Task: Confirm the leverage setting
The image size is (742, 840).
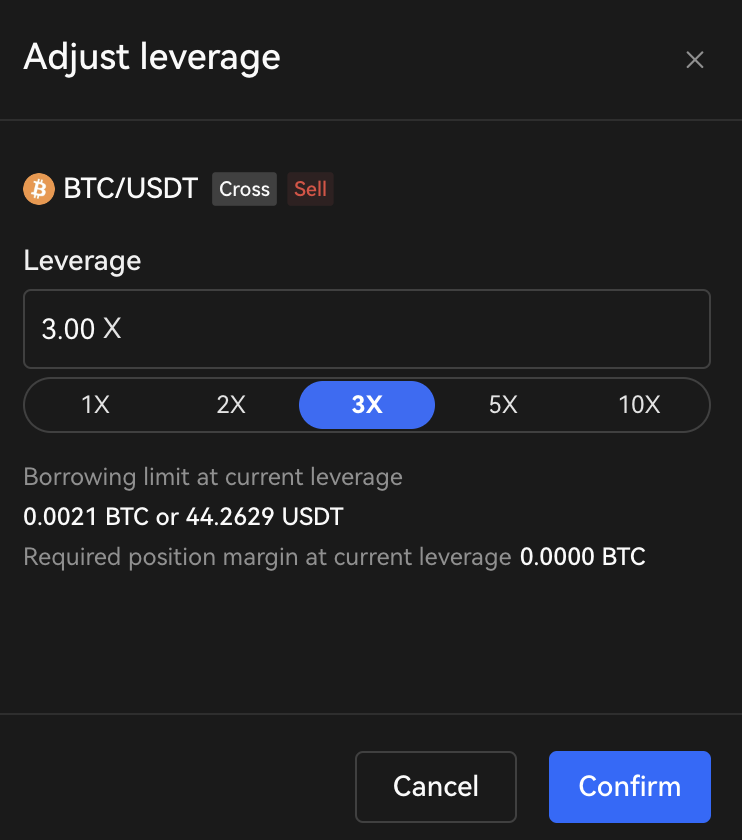Action: pos(629,786)
